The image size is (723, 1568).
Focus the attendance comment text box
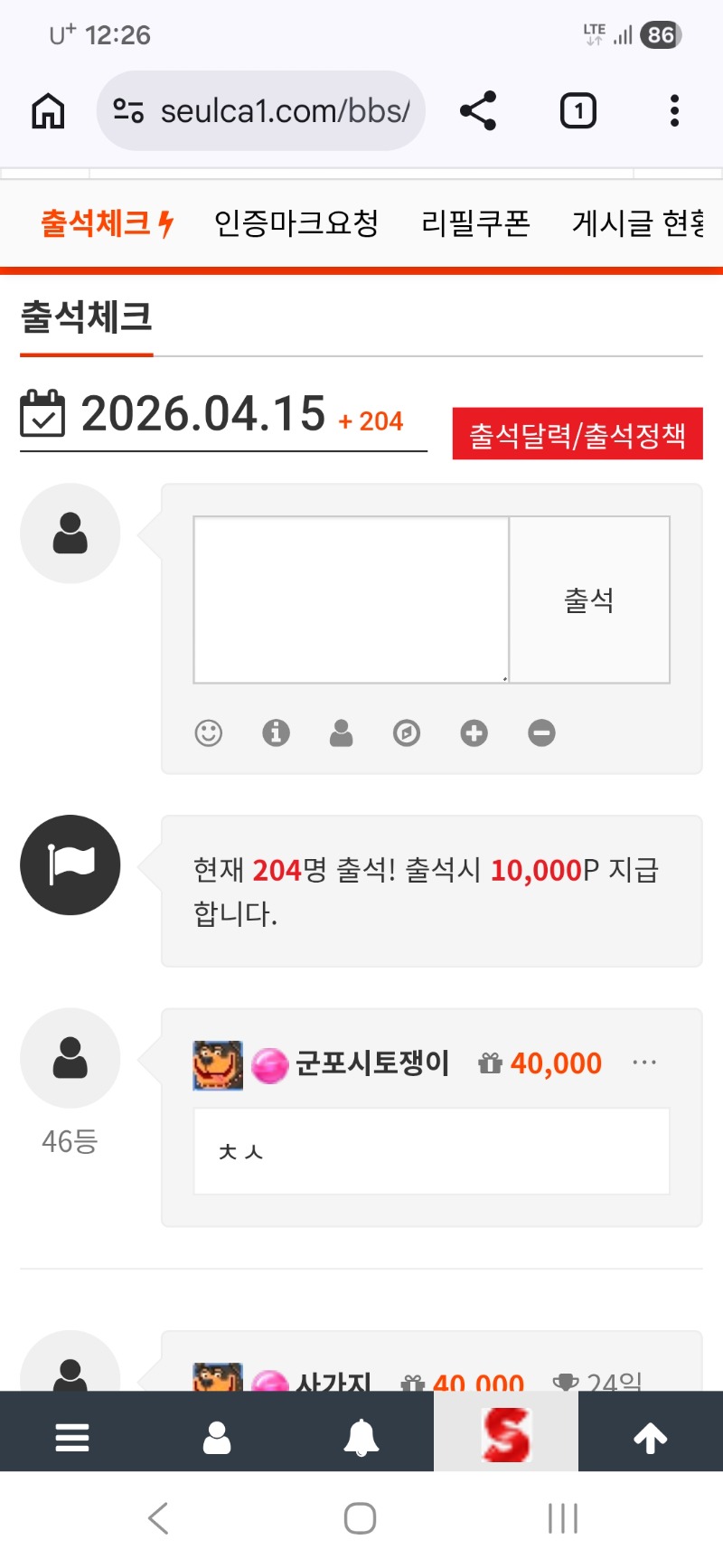tap(351, 600)
